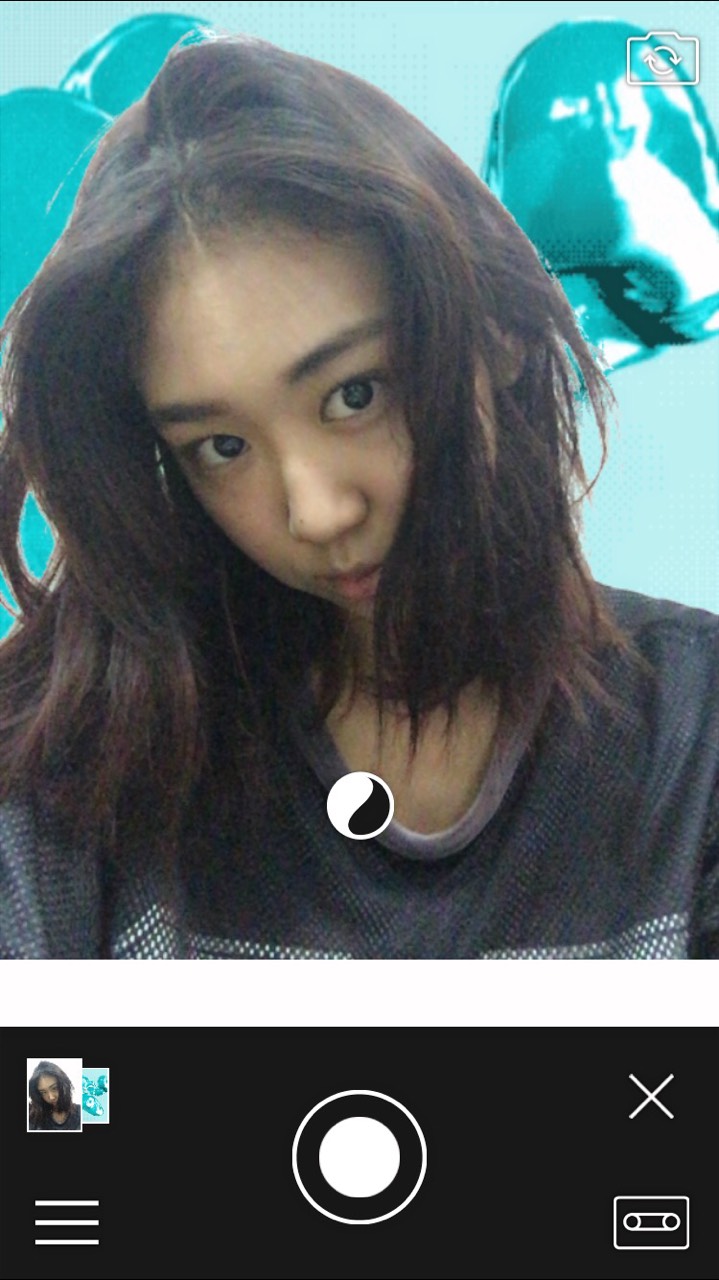Close the camera with the X

pos(651,1097)
